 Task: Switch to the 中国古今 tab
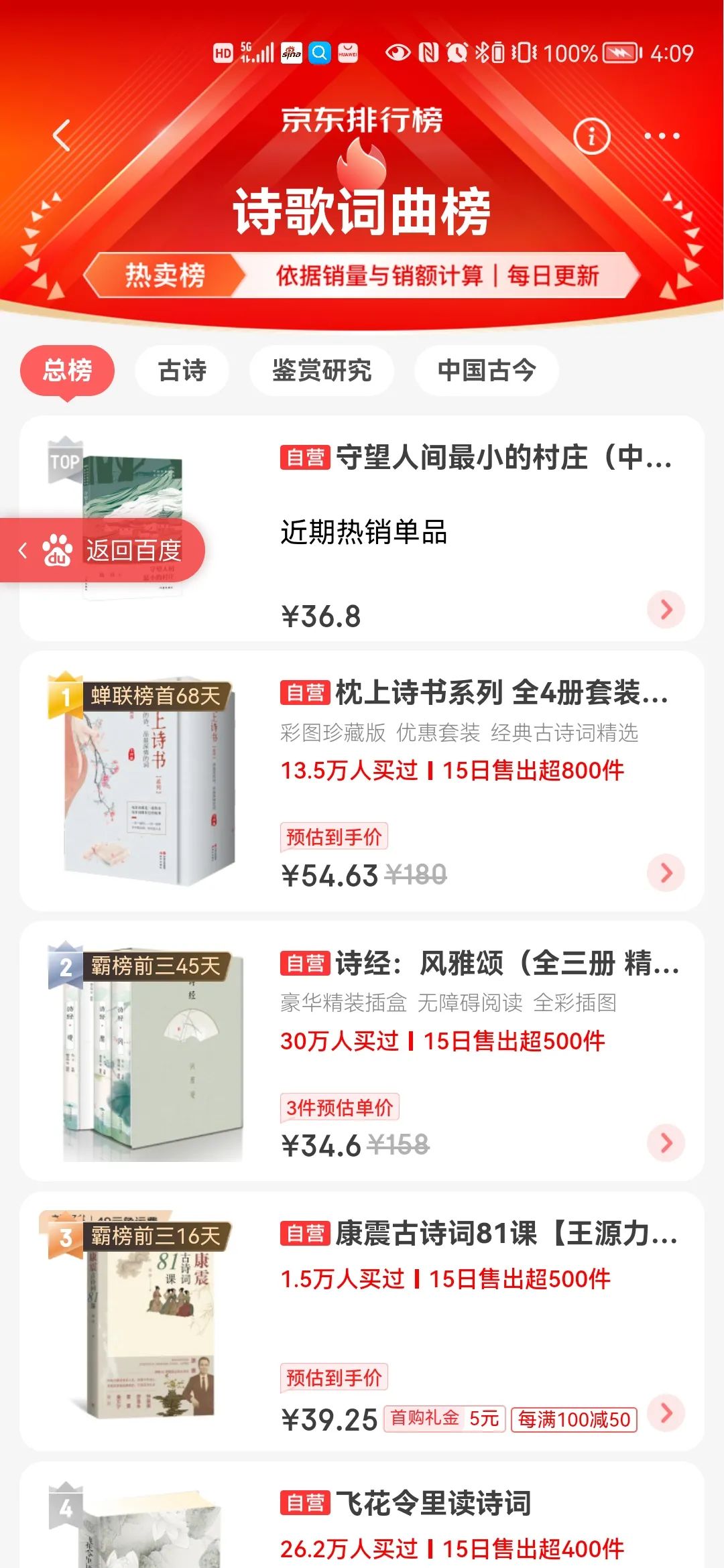pyautogui.click(x=487, y=371)
